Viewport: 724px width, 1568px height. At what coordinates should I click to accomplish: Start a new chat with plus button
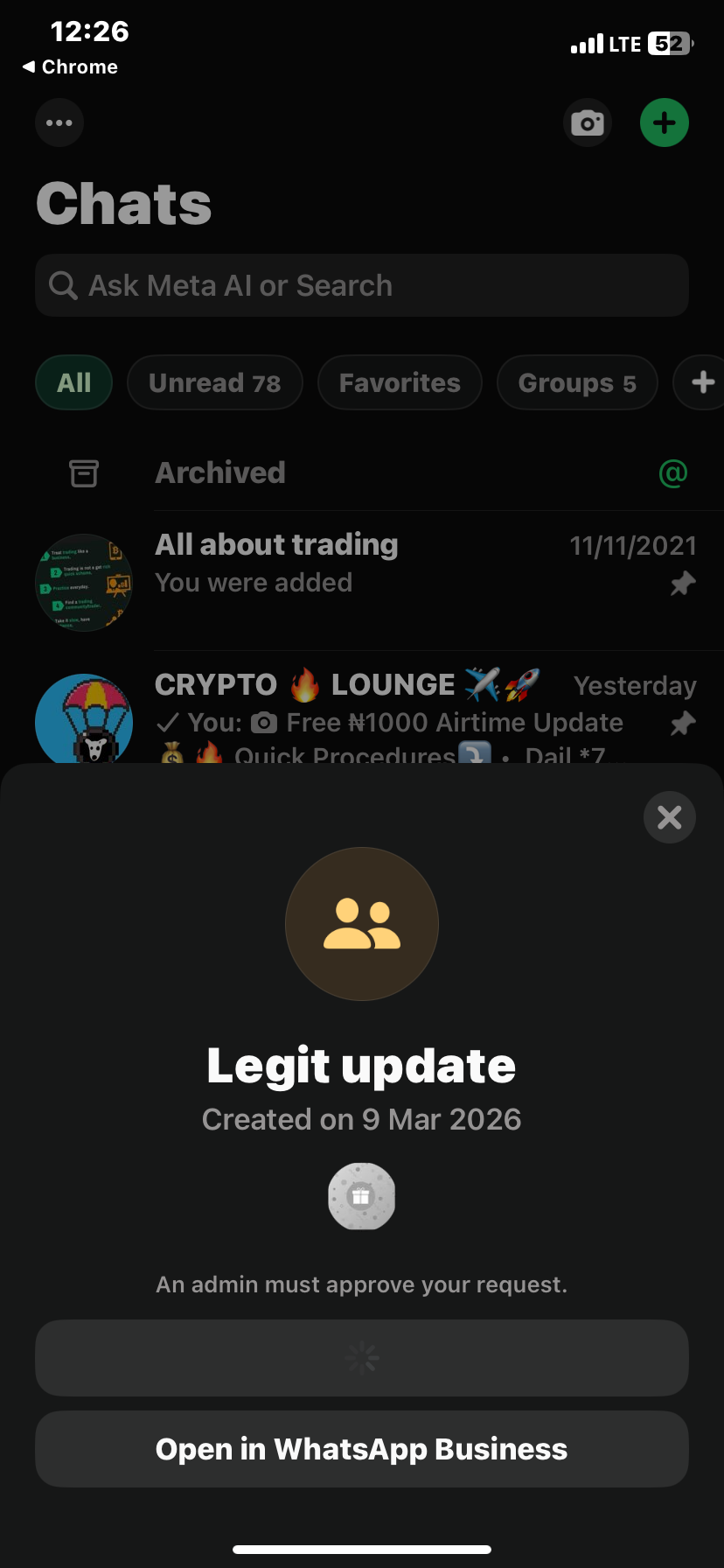pos(665,122)
